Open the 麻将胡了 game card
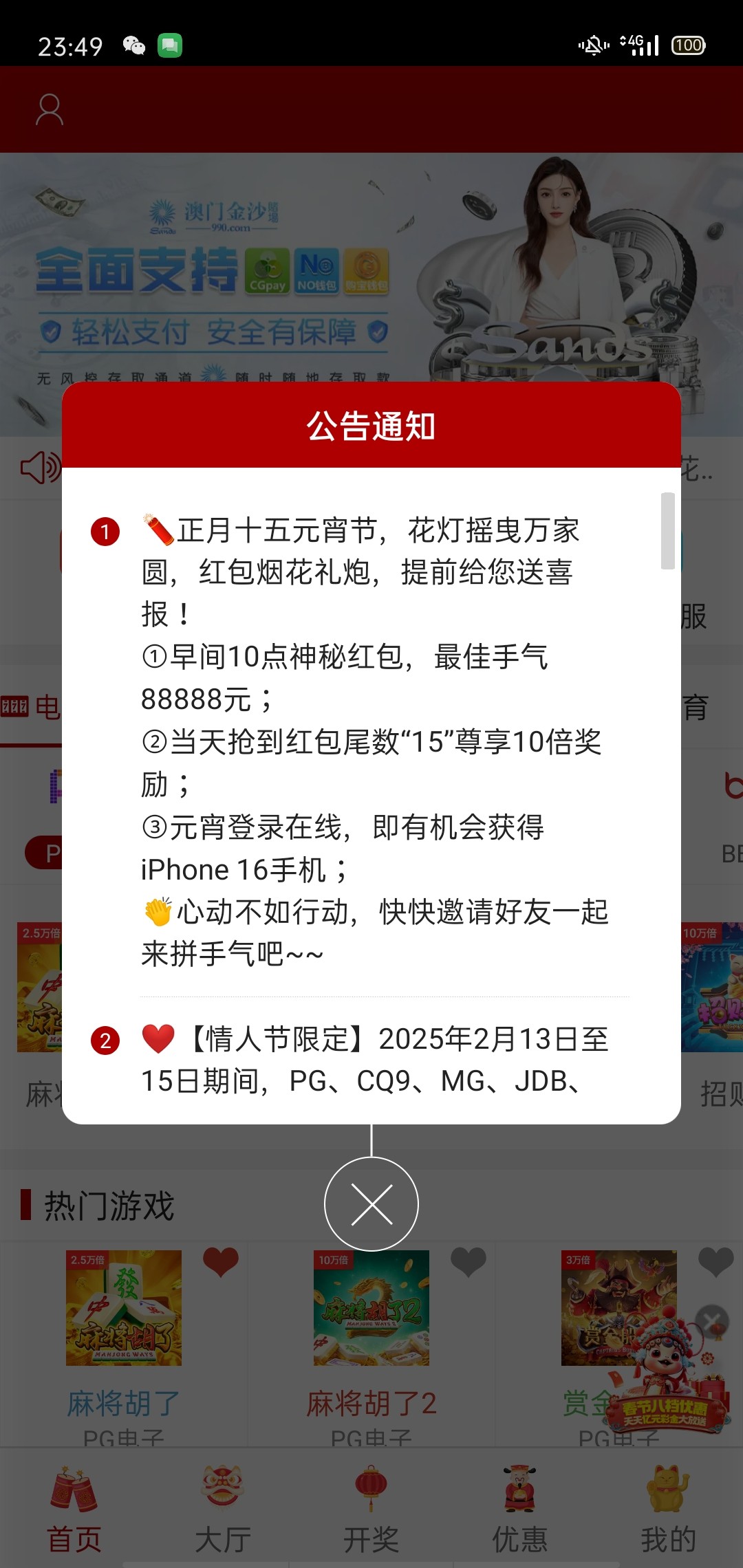The image size is (743, 1568). [124, 1308]
